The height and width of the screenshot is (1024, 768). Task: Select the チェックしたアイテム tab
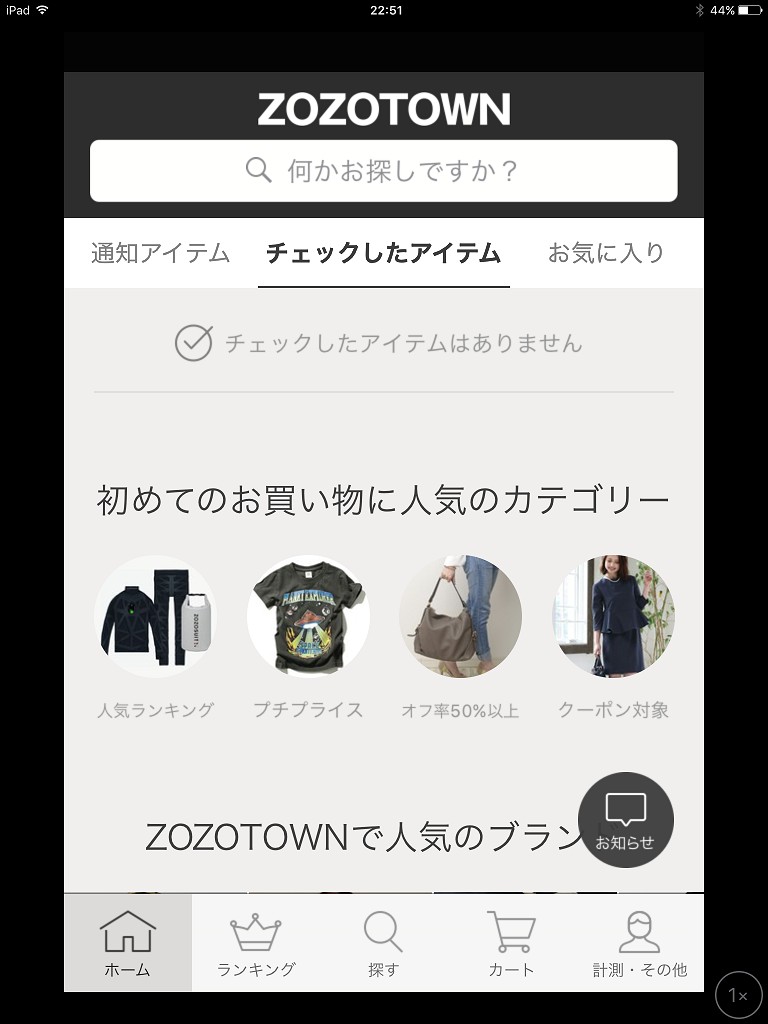point(383,253)
